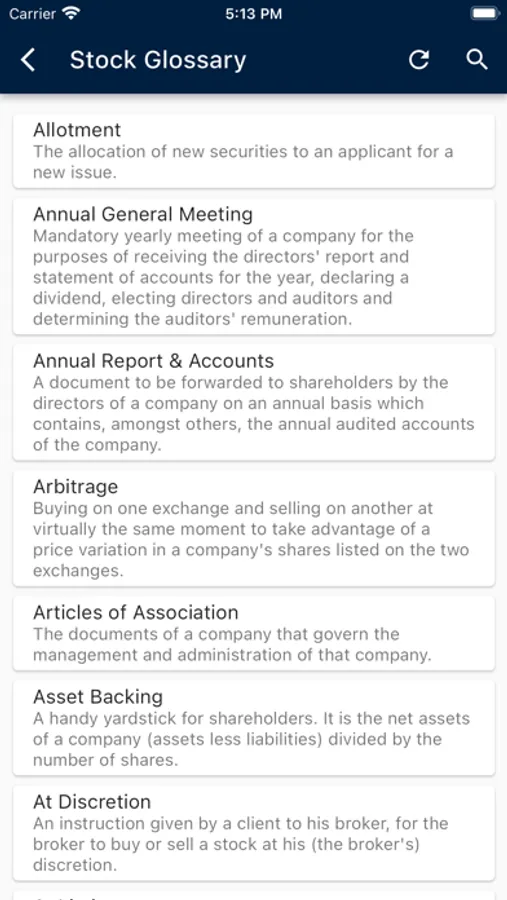Open the Allotment glossary card
This screenshot has width=507, height=900.
point(254,151)
